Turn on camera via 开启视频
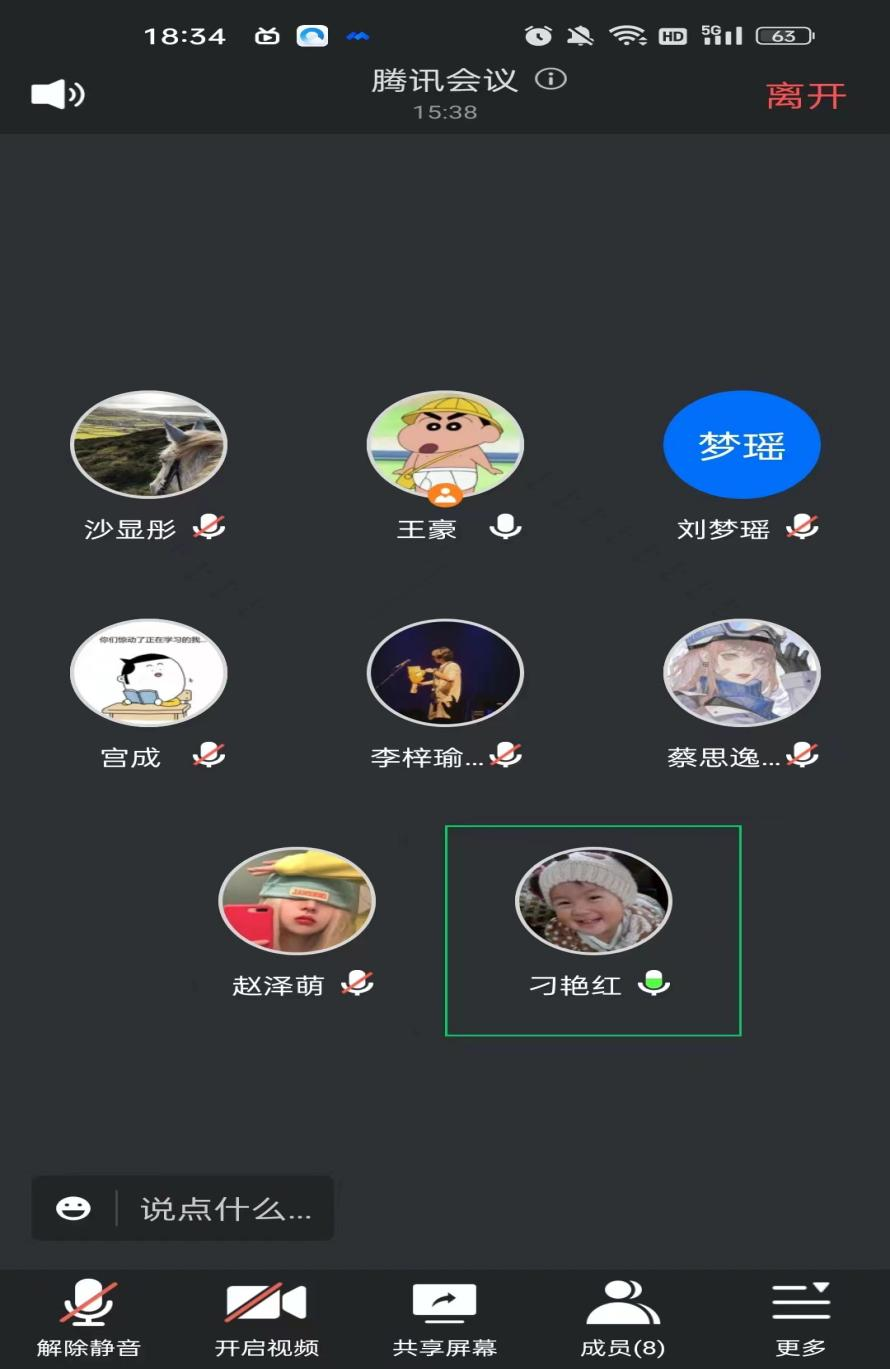The width and height of the screenshot is (890, 1369). point(267,1317)
